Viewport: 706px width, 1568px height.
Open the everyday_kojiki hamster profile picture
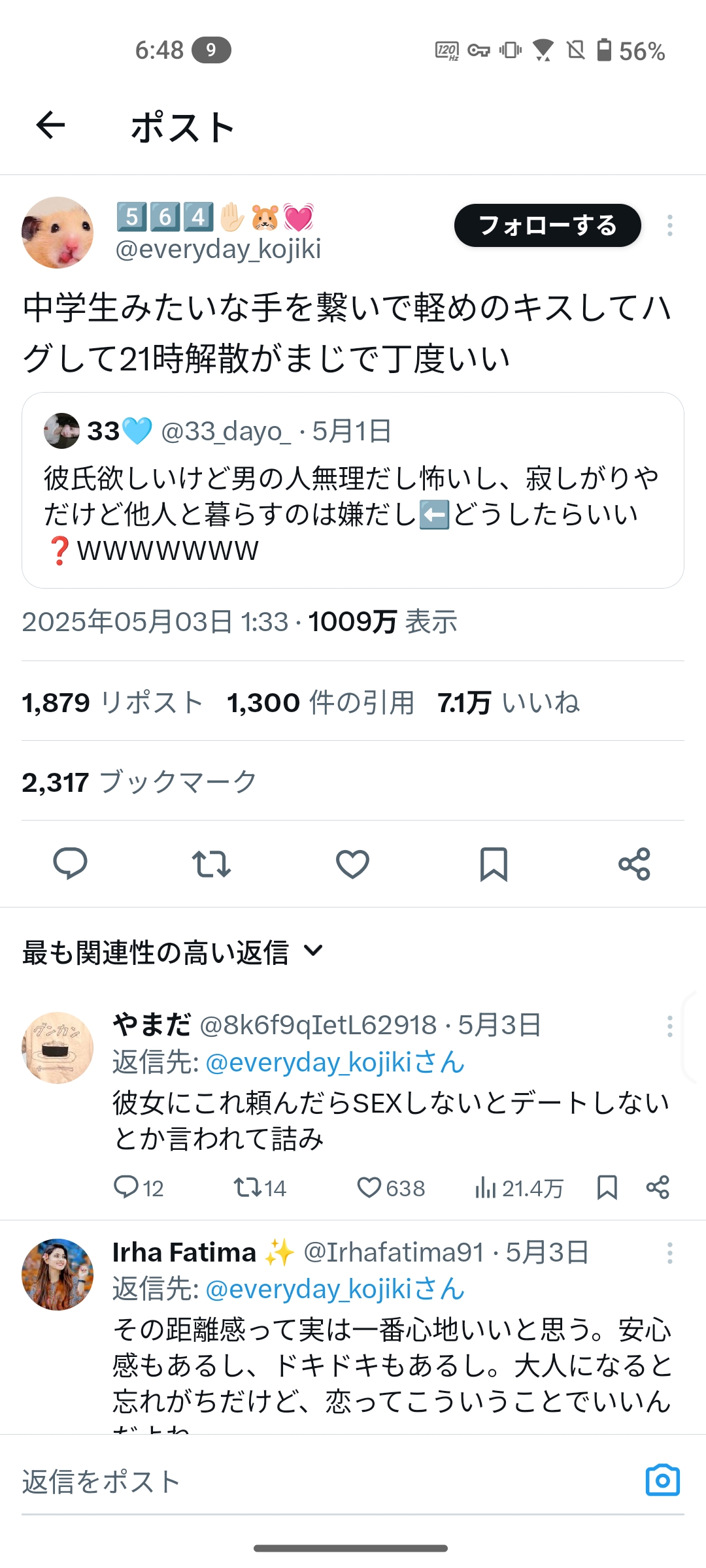58,233
